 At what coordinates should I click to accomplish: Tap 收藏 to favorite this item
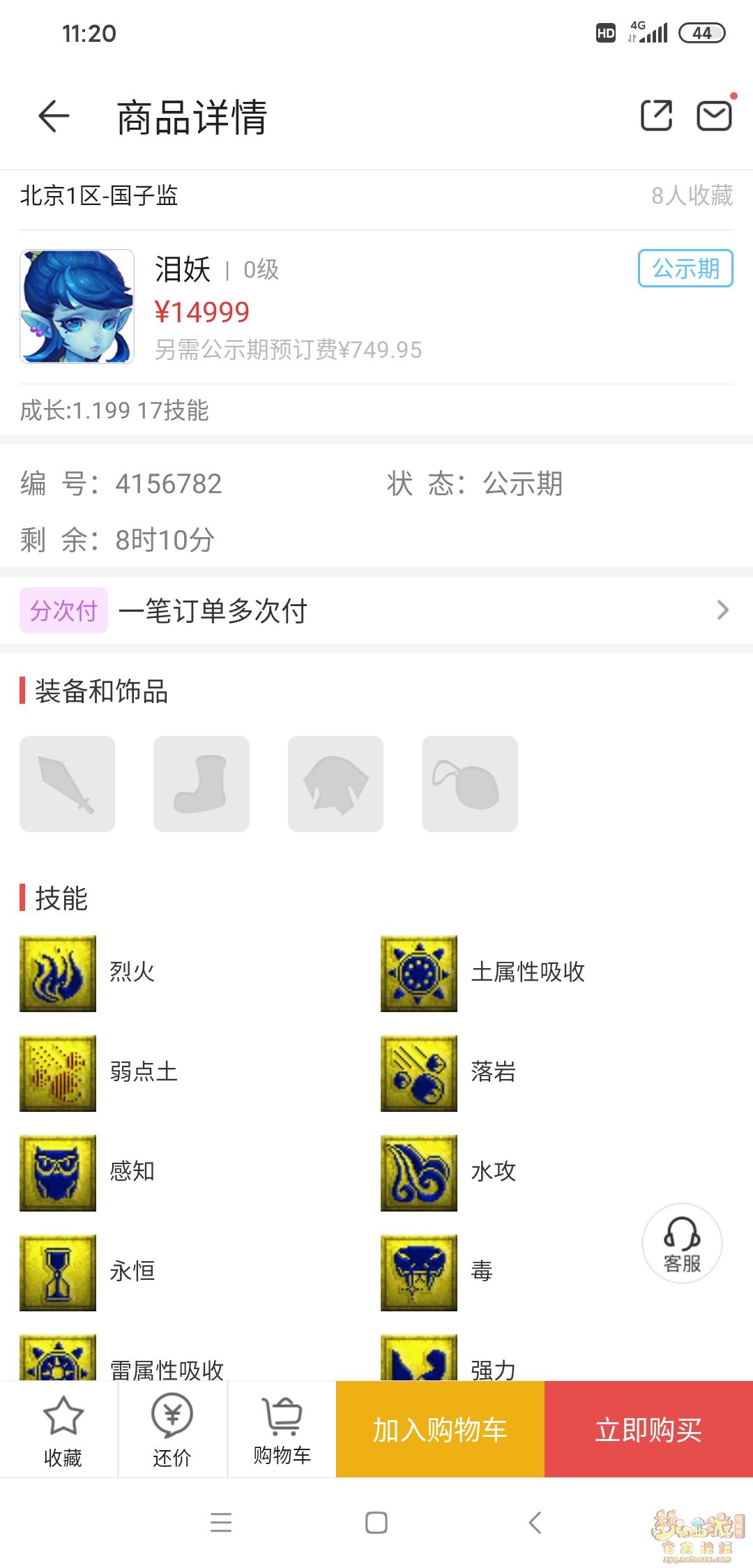pos(63,1430)
